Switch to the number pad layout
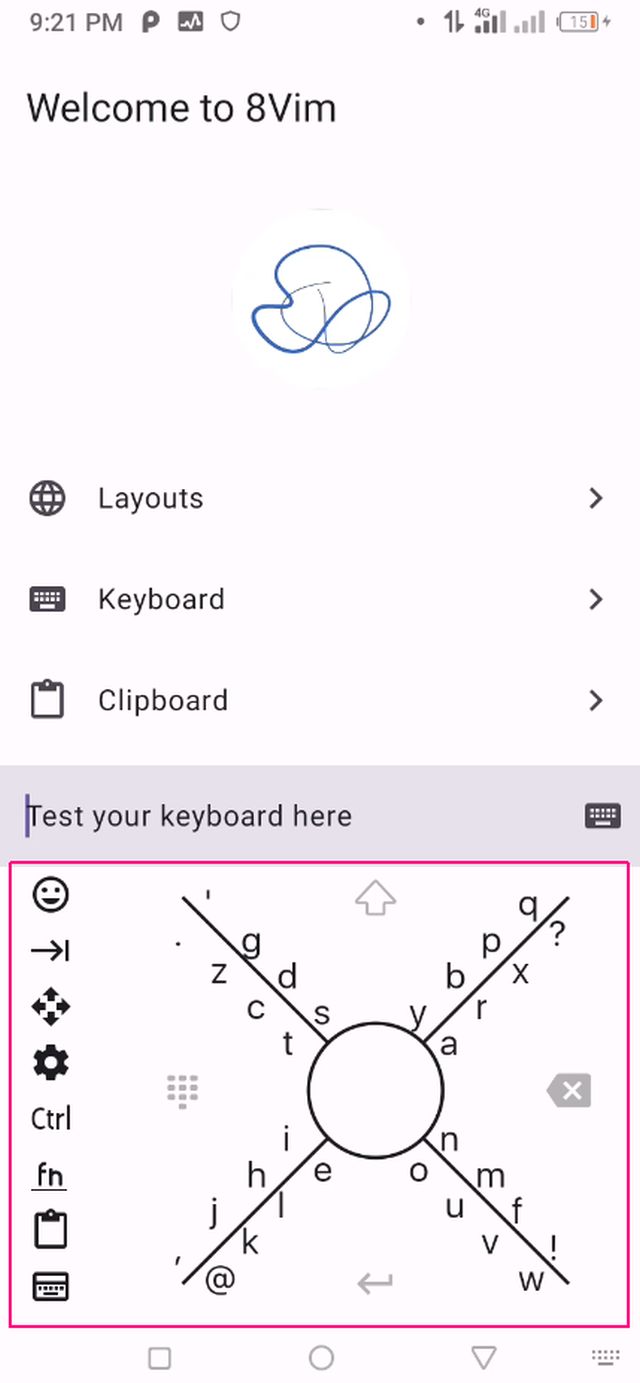Viewport: 640px width, 1383px height. [x=182, y=1091]
